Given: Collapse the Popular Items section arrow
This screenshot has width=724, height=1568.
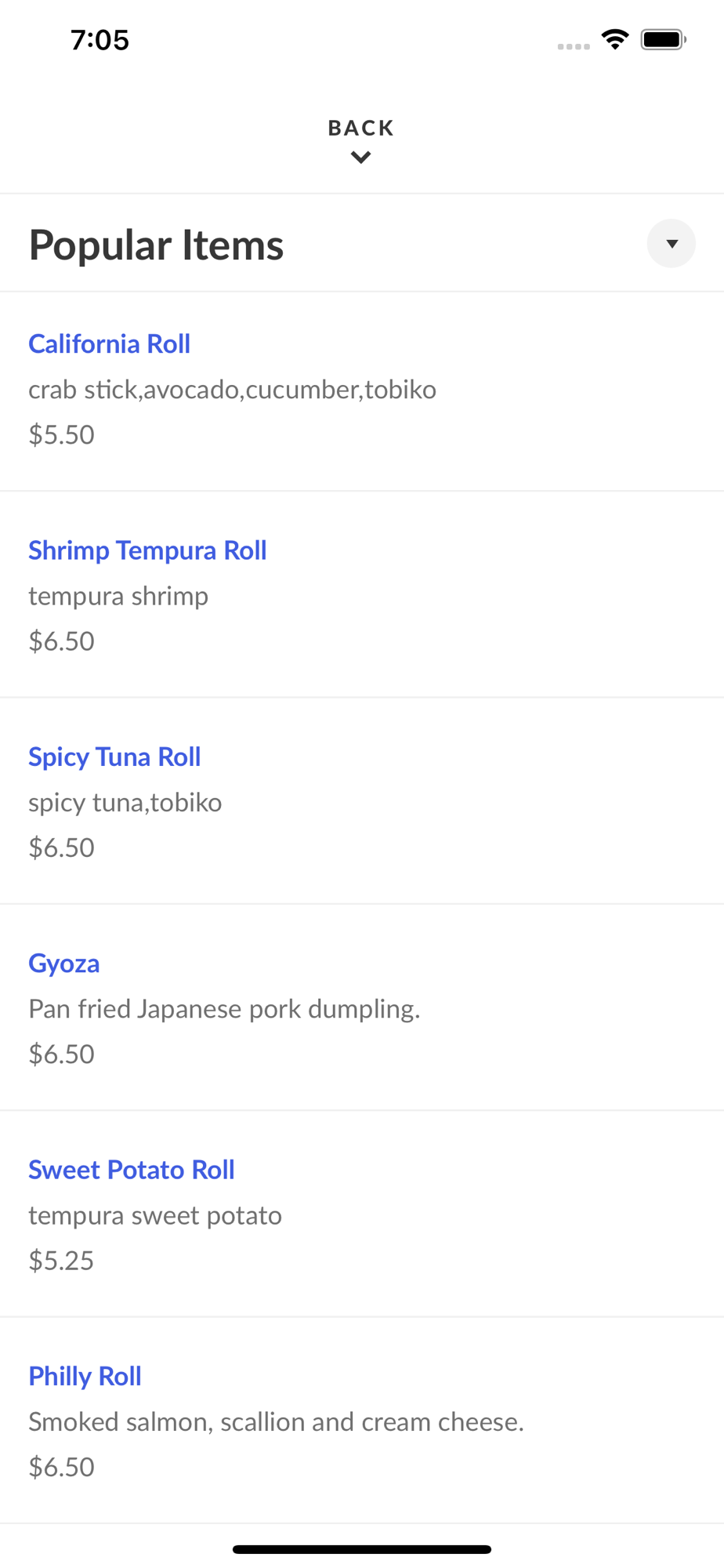Looking at the screenshot, I should coord(671,244).
